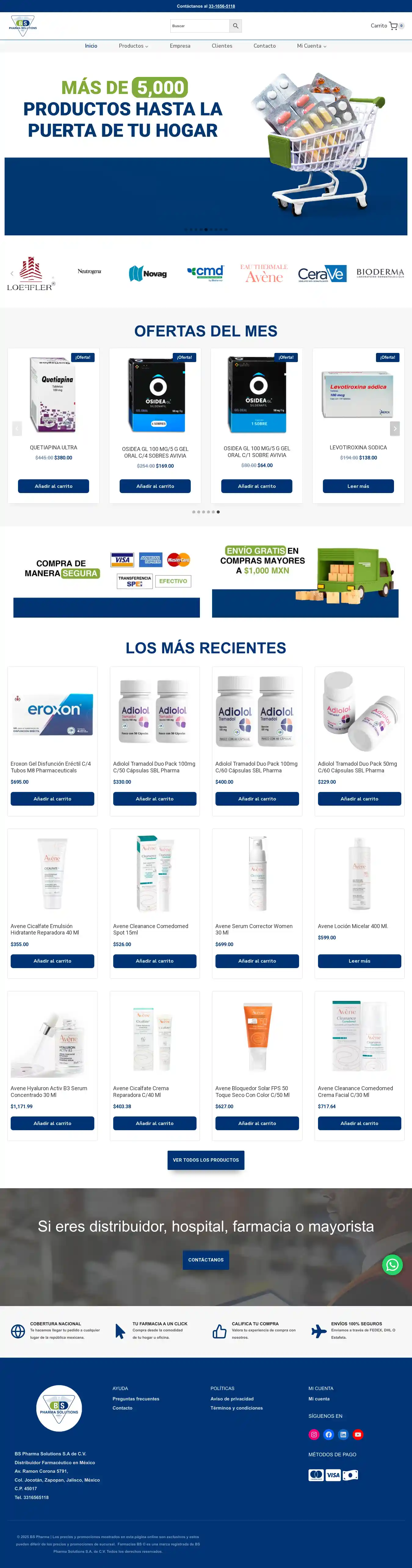Select Leer más for Avene Loción Micelar
Screen dimensions: 412x1568
point(359,961)
